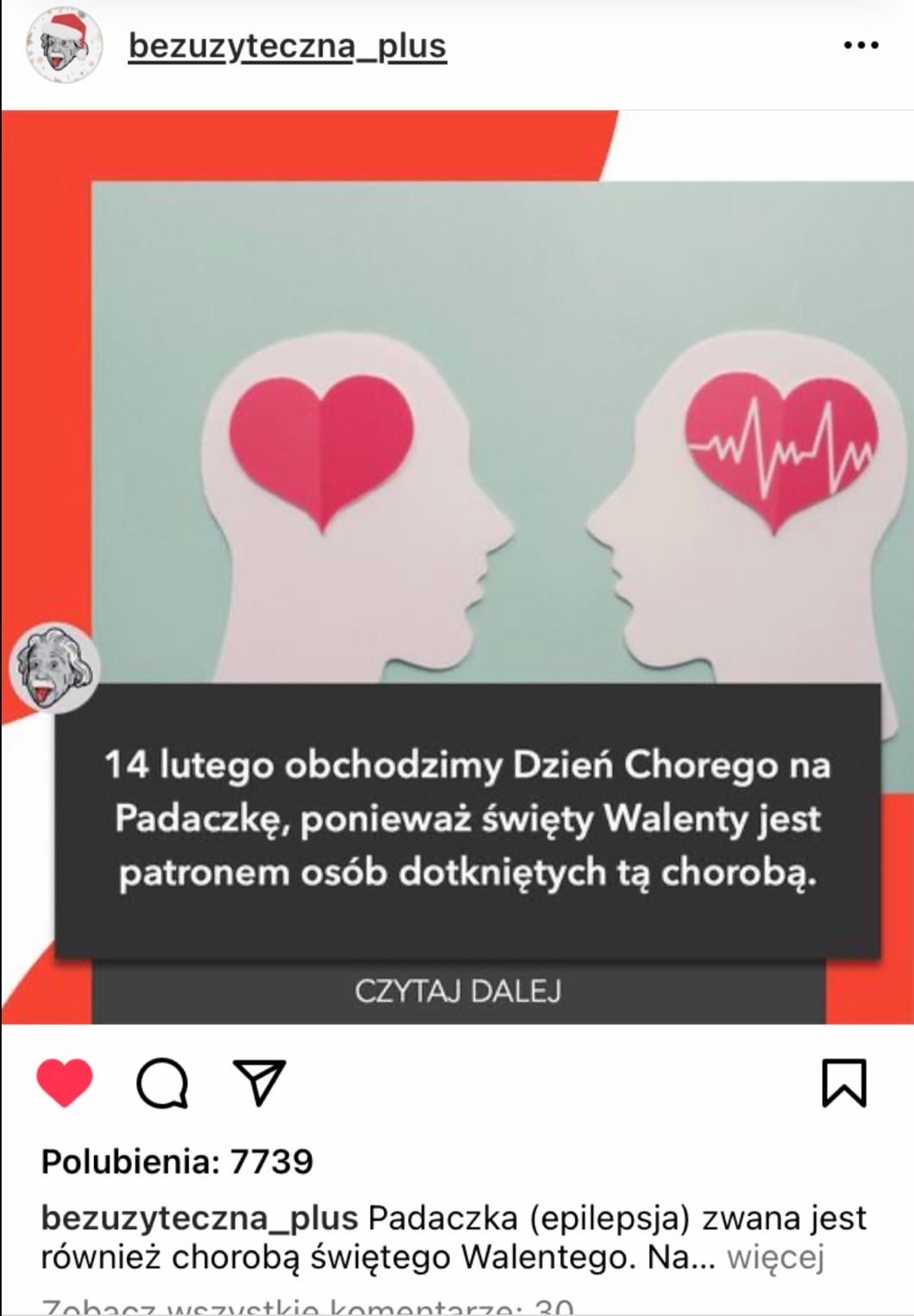
Task: Open comments via the speech bubble icon
Action: tap(162, 1082)
